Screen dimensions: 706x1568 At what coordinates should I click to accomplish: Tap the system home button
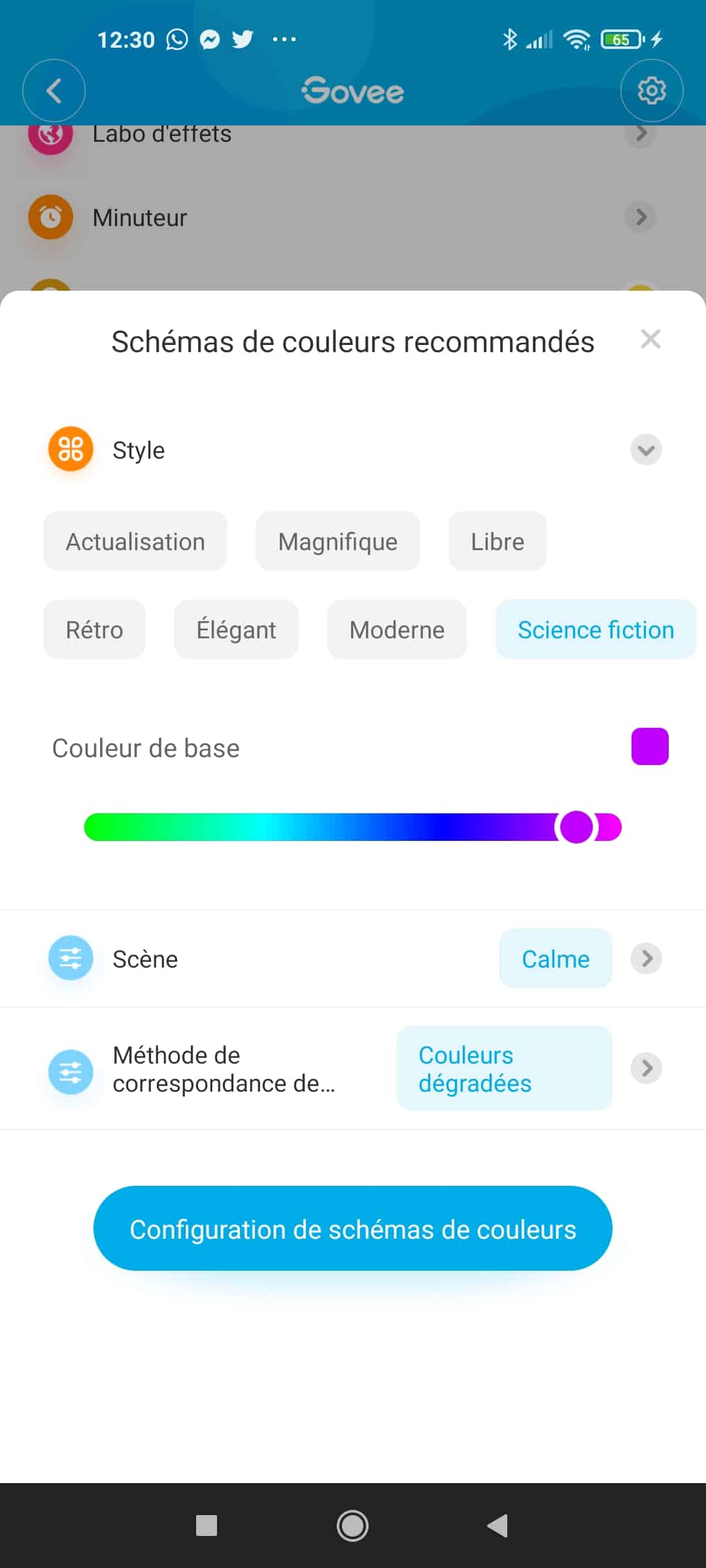[353, 1526]
